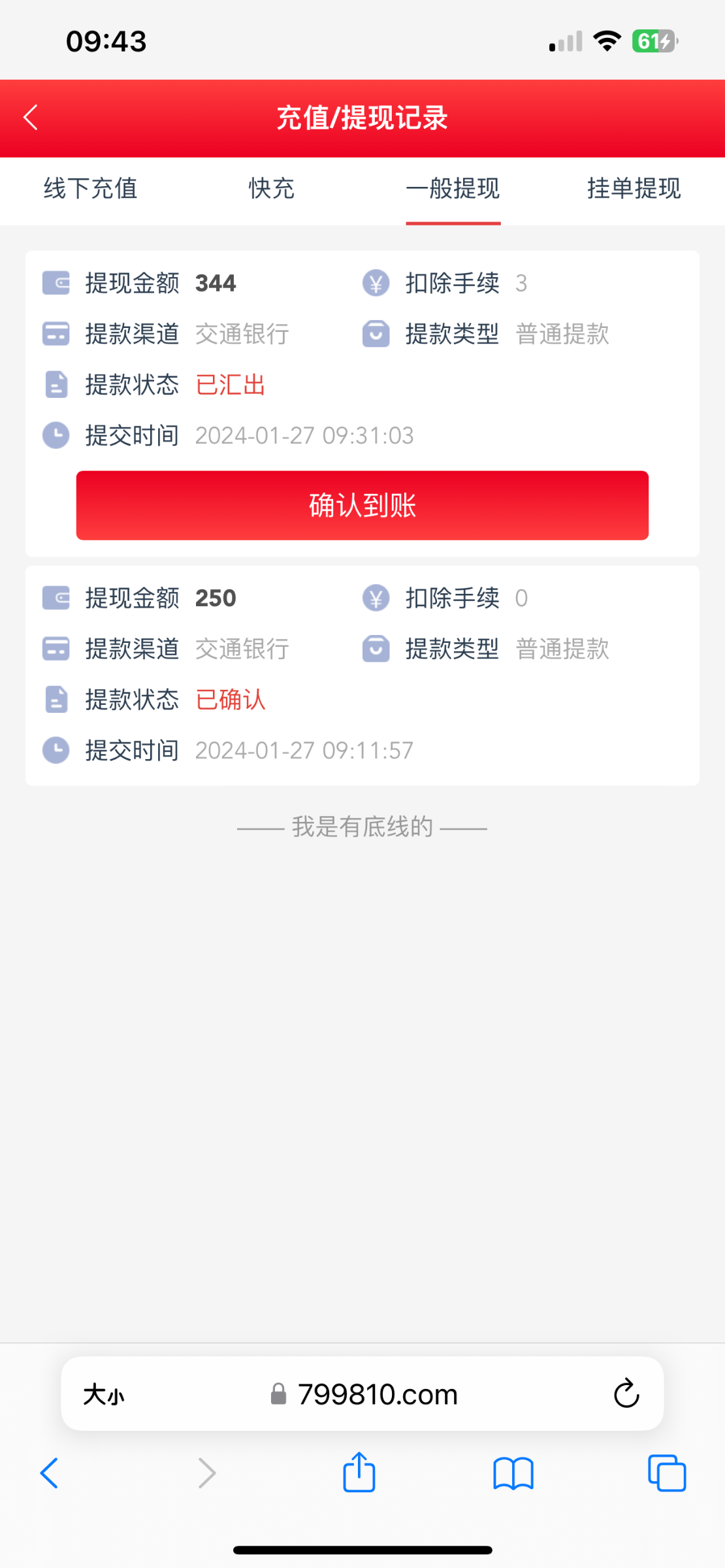Open Safari bookmarks
Screen dimensions: 725x1568
point(513,1473)
